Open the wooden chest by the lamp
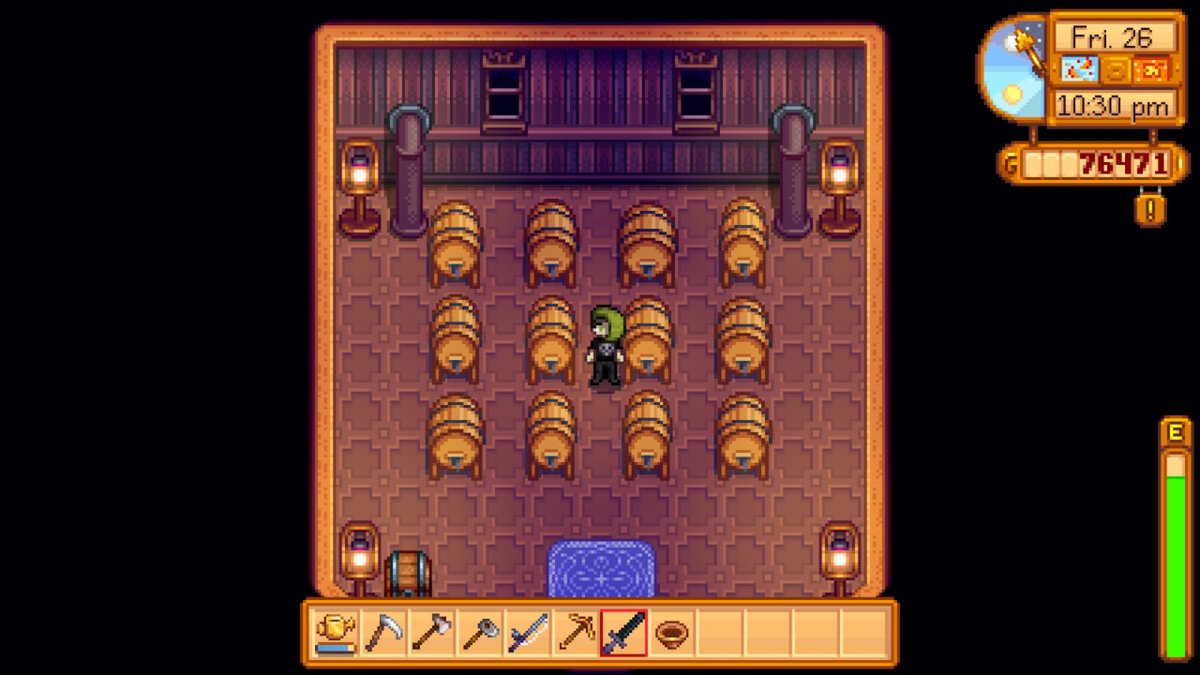Viewport: 1200px width, 675px height. [x=407, y=574]
